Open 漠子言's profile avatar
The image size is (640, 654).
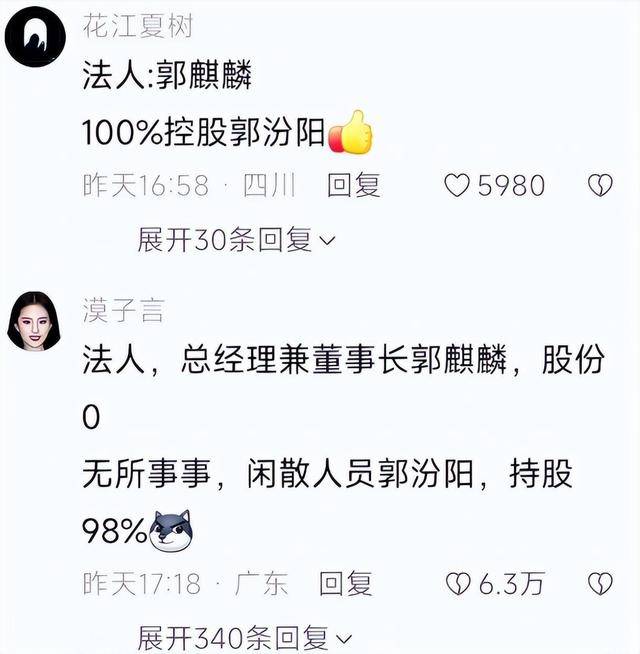pos(35,320)
